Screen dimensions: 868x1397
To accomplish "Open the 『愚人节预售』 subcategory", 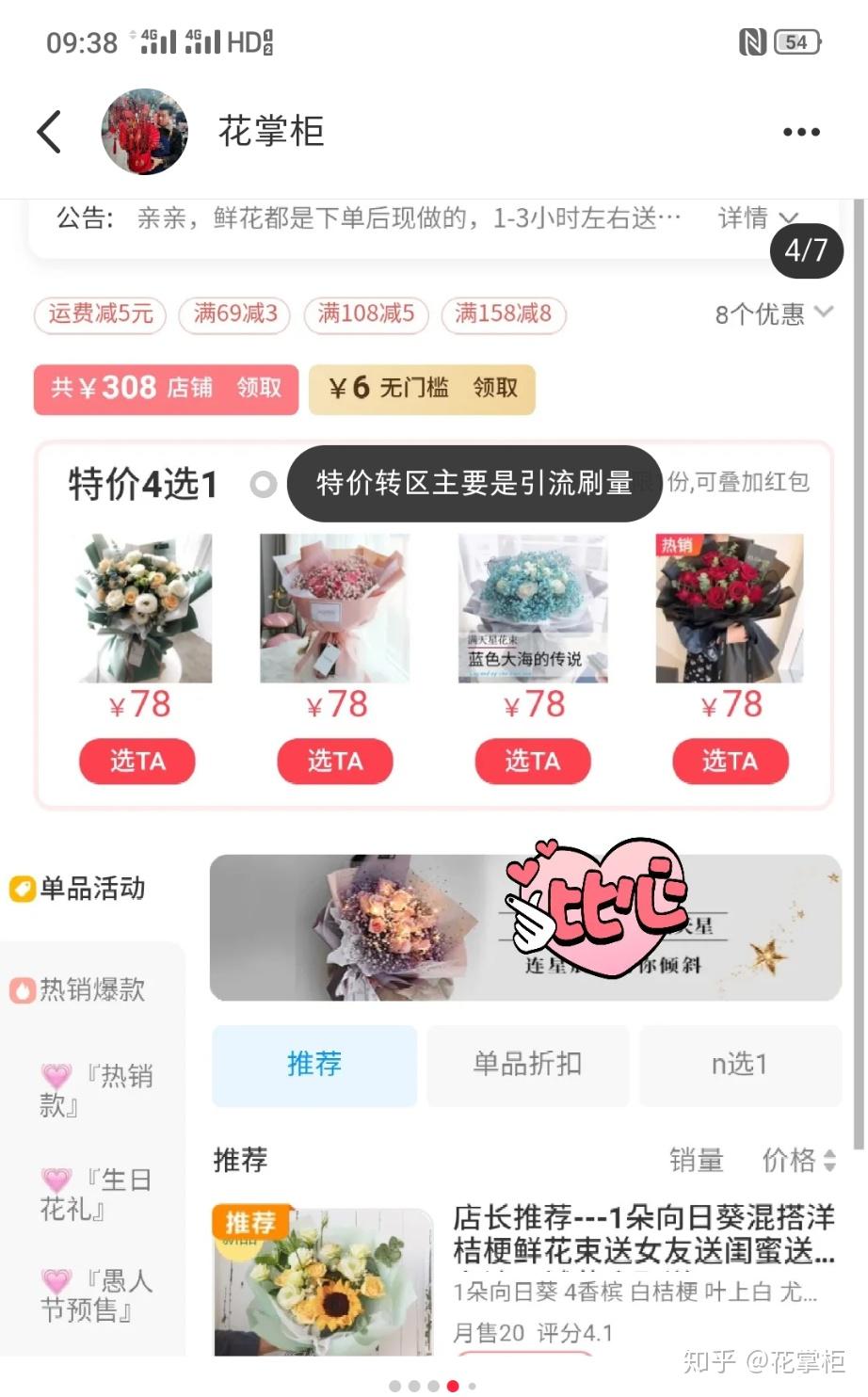I will pos(96,1294).
